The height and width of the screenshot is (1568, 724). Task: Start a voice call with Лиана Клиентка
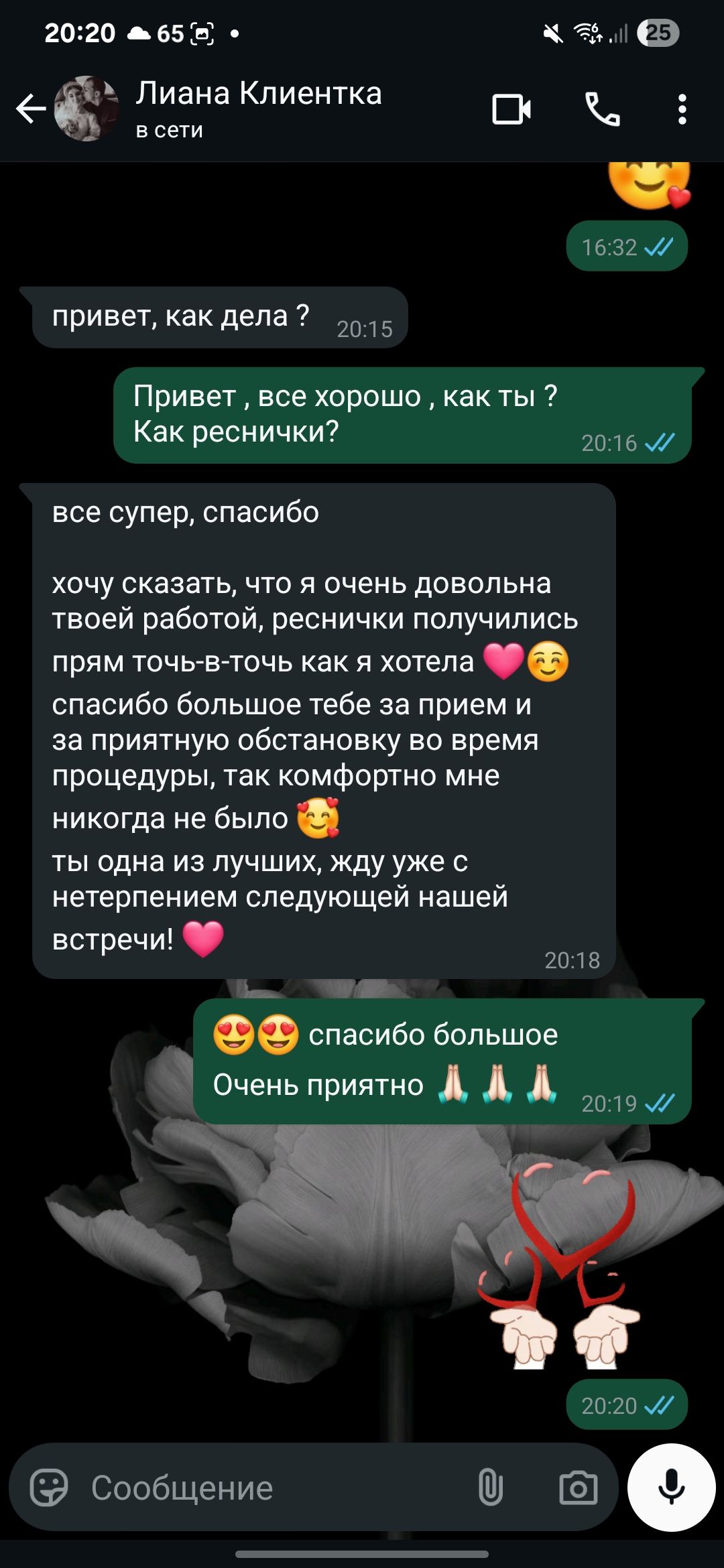click(602, 109)
